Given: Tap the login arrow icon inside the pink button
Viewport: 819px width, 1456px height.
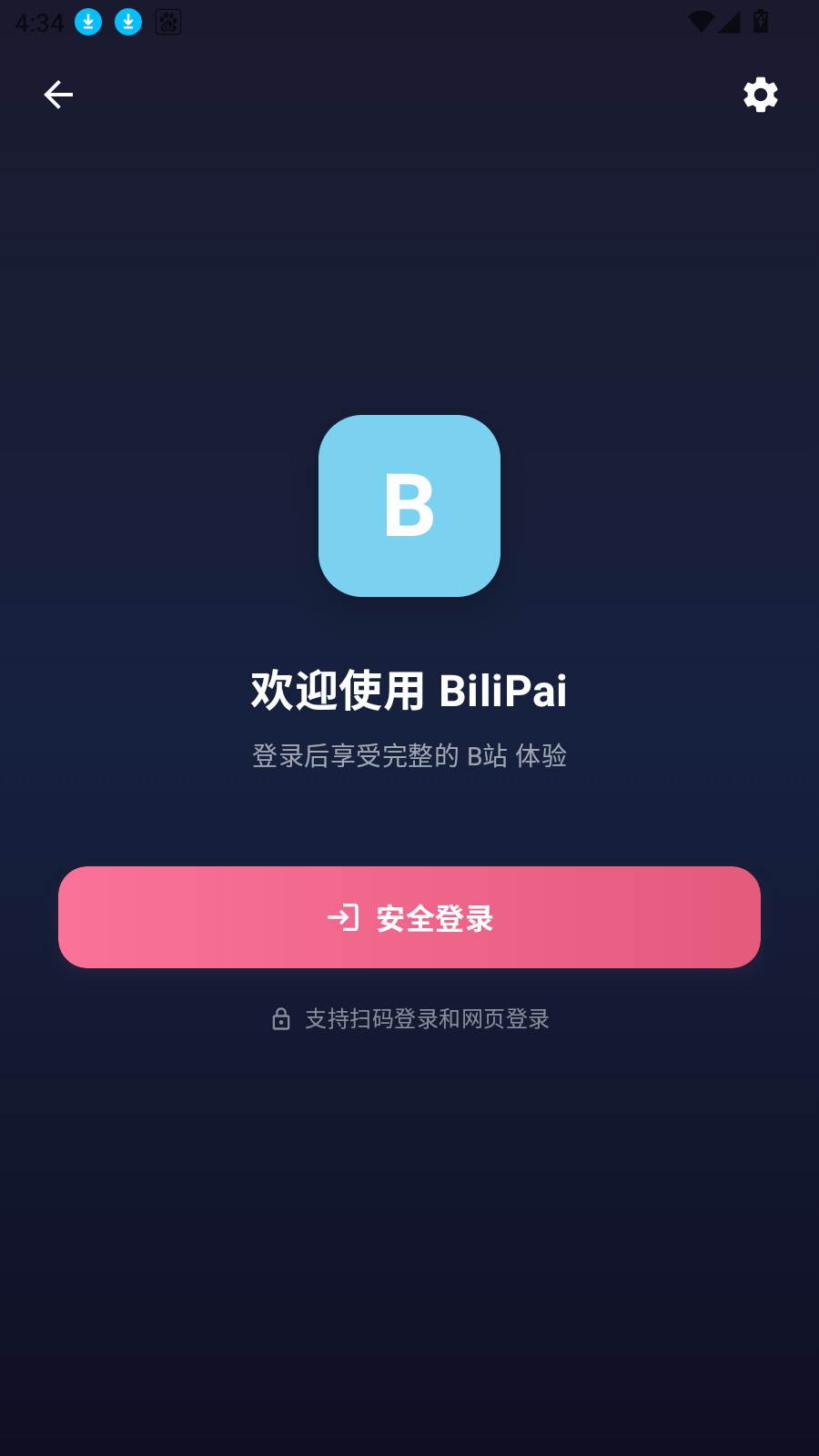Looking at the screenshot, I should point(344,917).
